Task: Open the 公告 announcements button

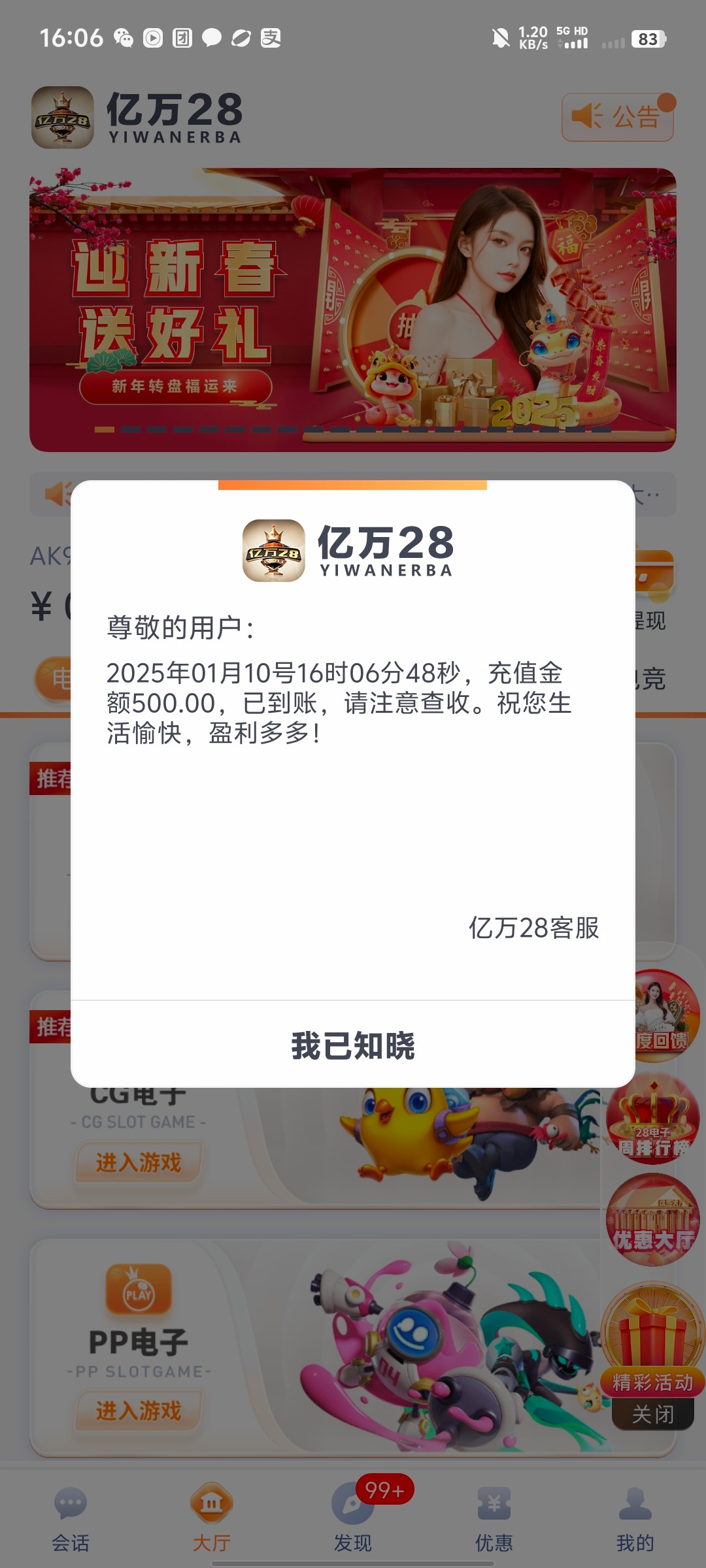Action: tap(618, 118)
